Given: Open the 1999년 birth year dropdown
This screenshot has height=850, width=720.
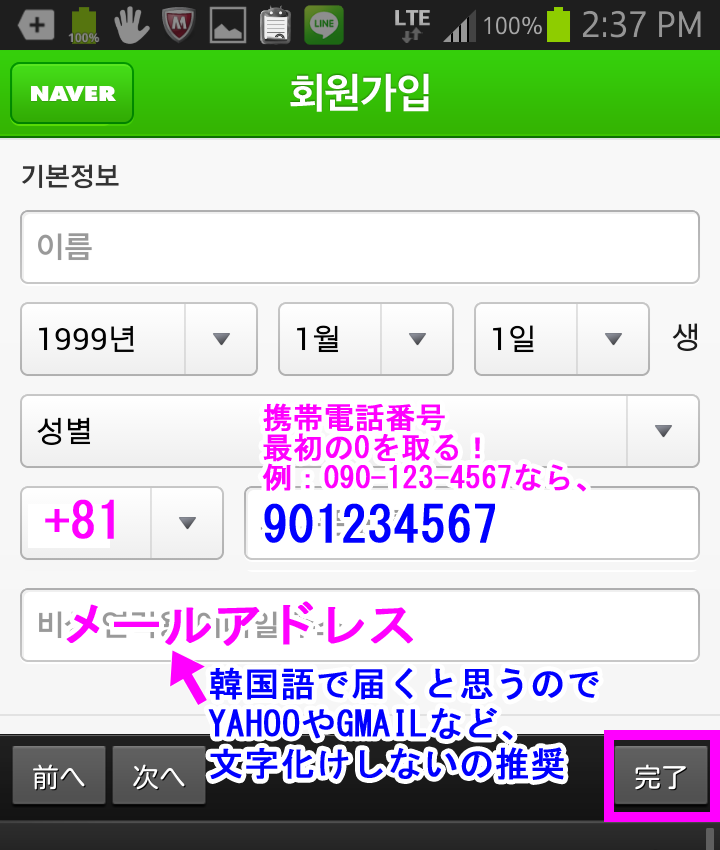Looking at the screenshot, I should pyautogui.click(x=139, y=339).
